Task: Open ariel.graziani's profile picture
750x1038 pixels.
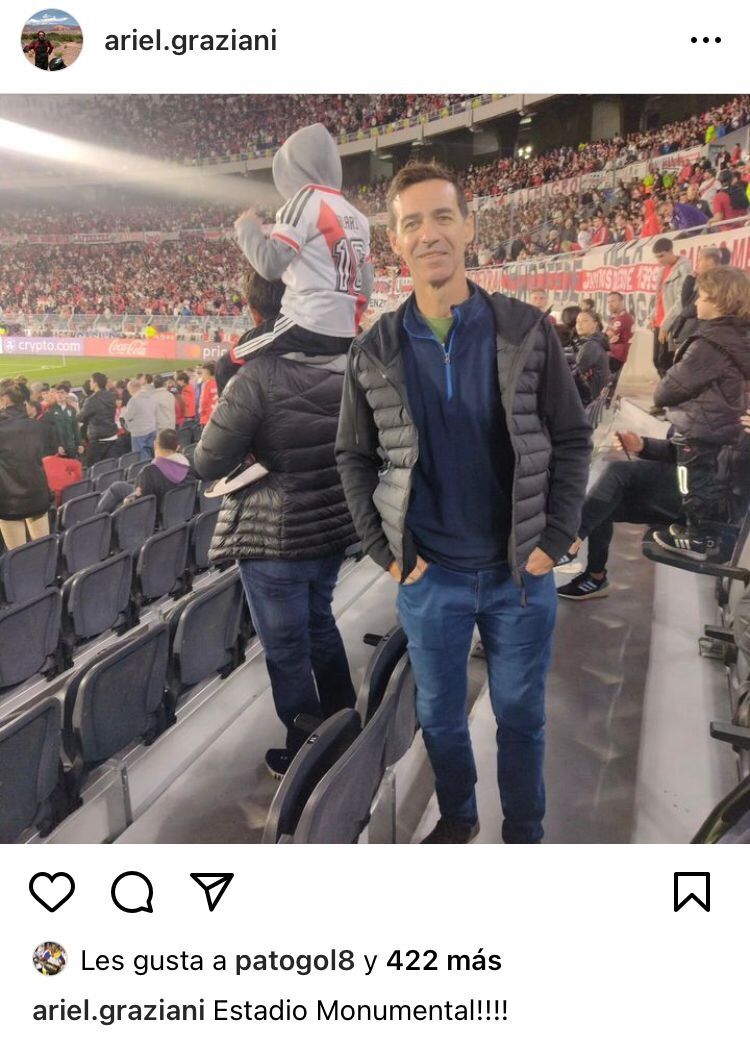Action: (52, 40)
